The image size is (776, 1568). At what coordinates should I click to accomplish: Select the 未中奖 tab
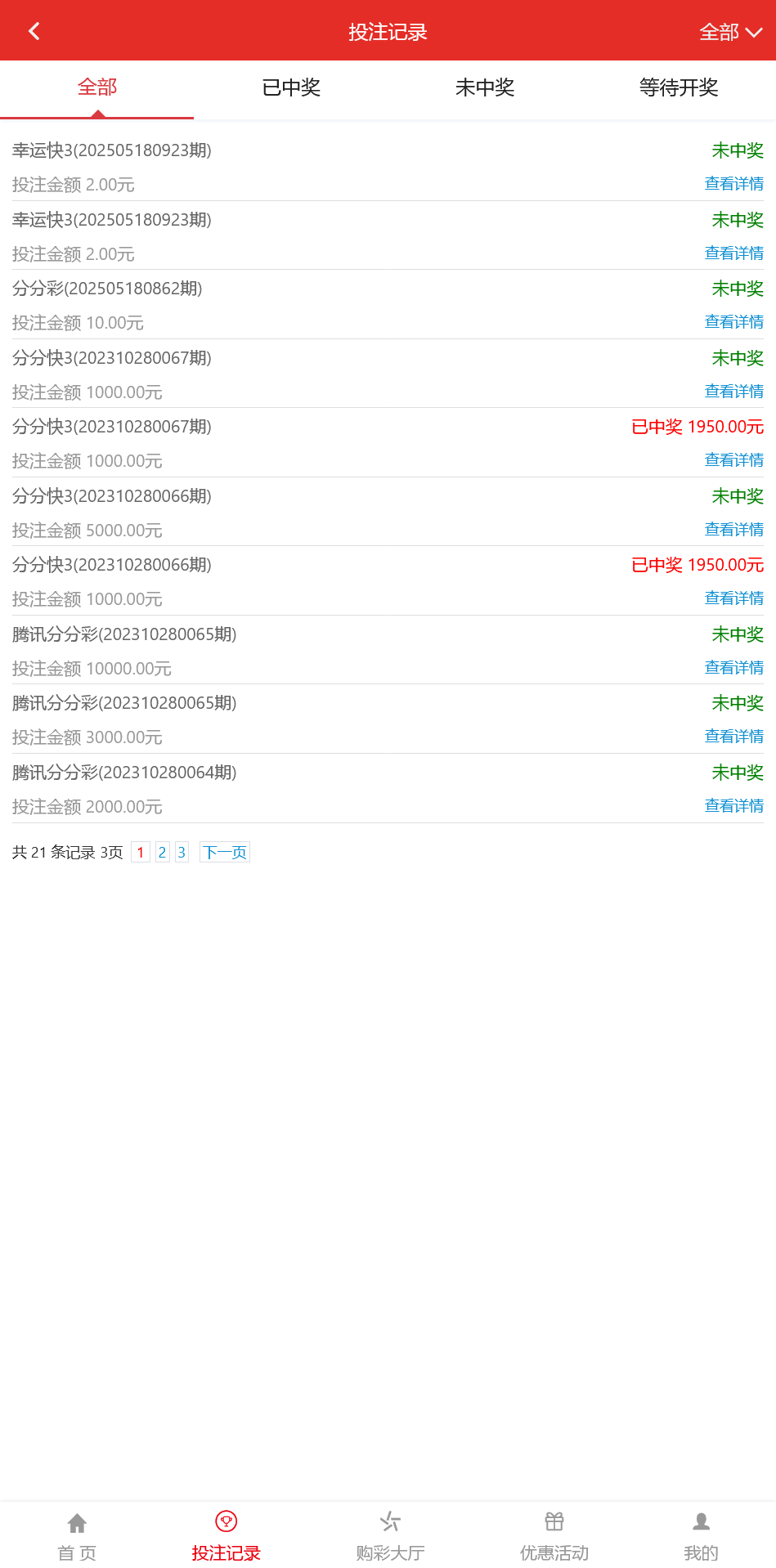pos(485,88)
